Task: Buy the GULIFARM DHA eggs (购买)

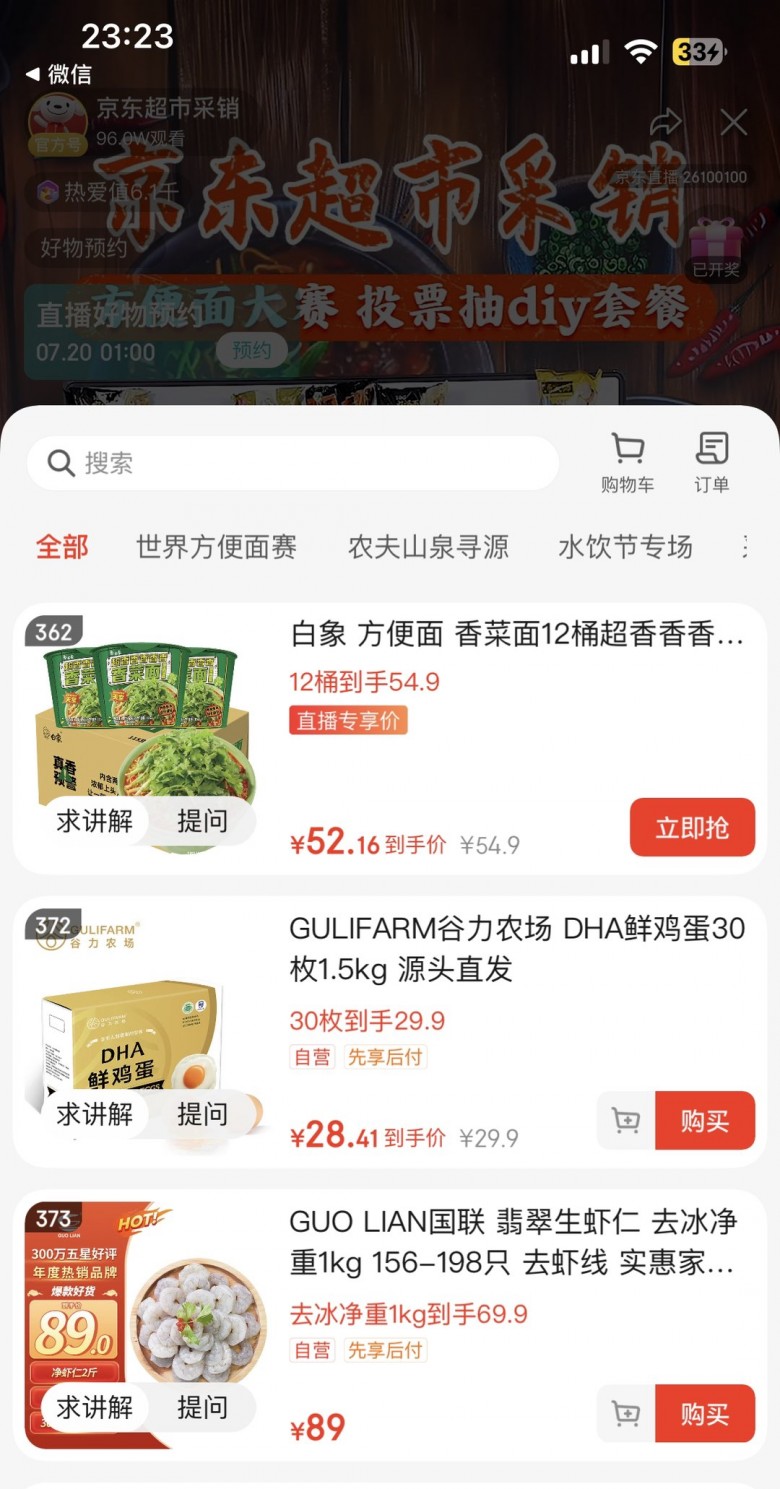Action: (705, 1121)
